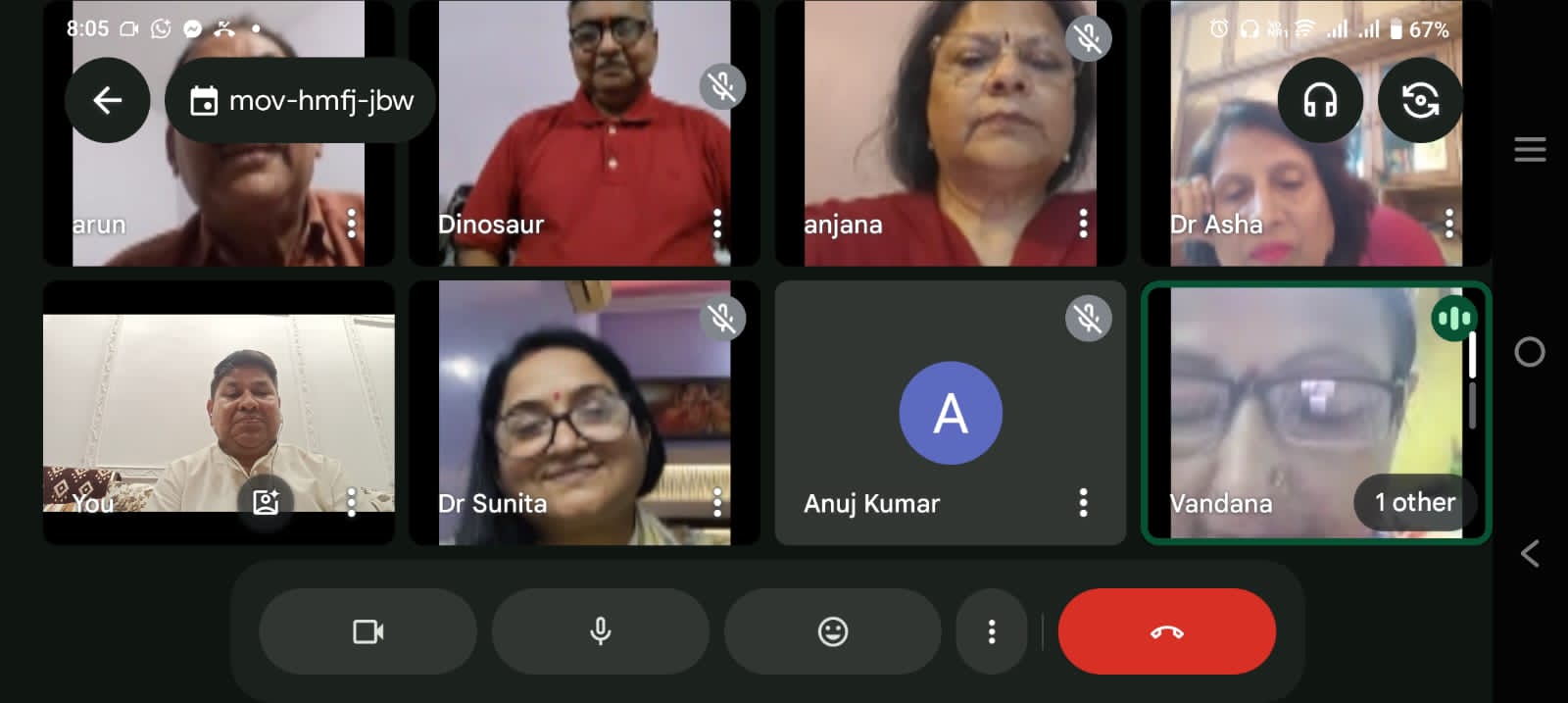Open the emoji reactions button

(x=832, y=631)
